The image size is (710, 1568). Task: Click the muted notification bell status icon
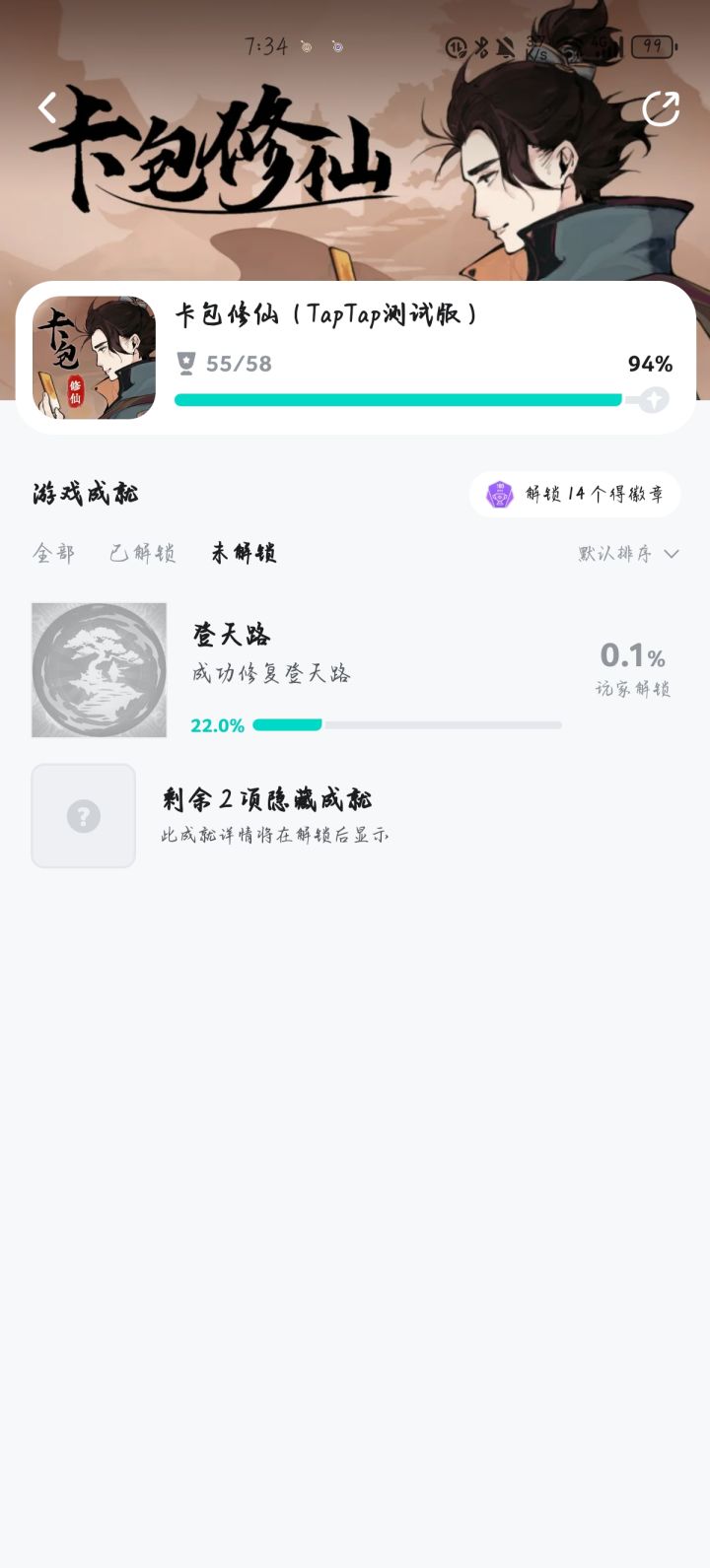click(505, 47)
